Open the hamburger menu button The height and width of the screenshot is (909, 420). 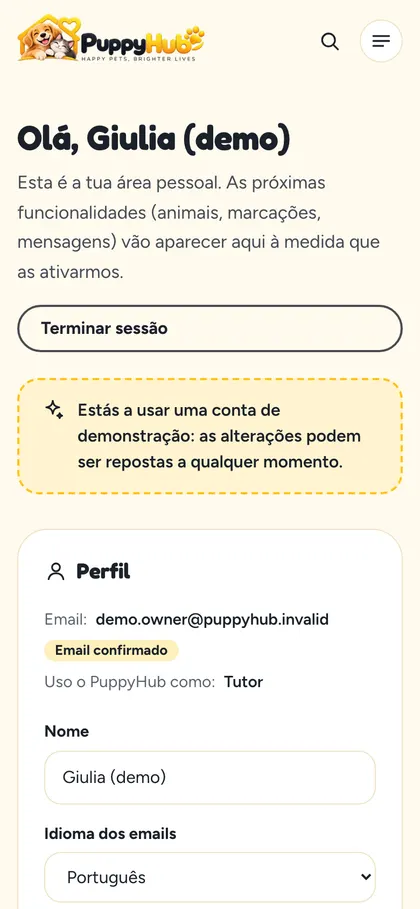[381, 41]
